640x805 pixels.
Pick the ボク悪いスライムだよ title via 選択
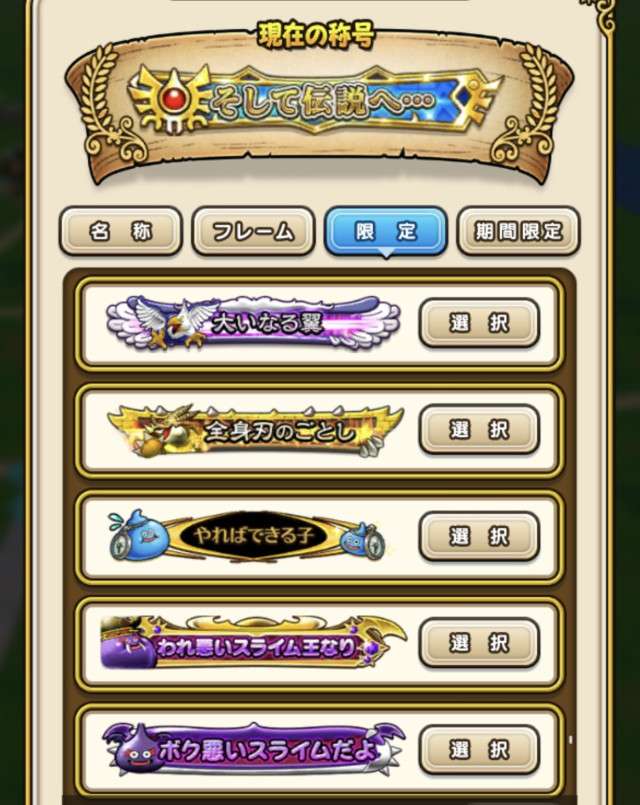479,748
